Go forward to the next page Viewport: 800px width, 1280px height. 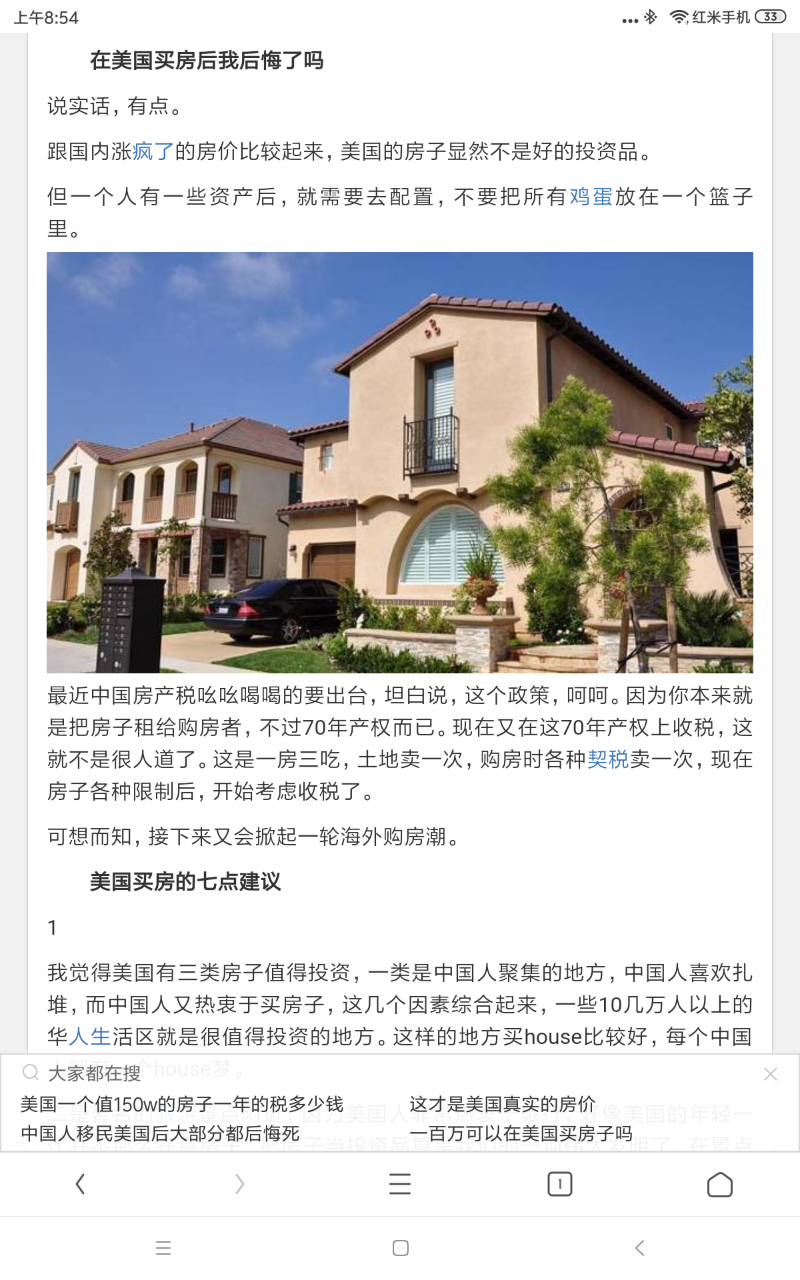coord(240,1185)
